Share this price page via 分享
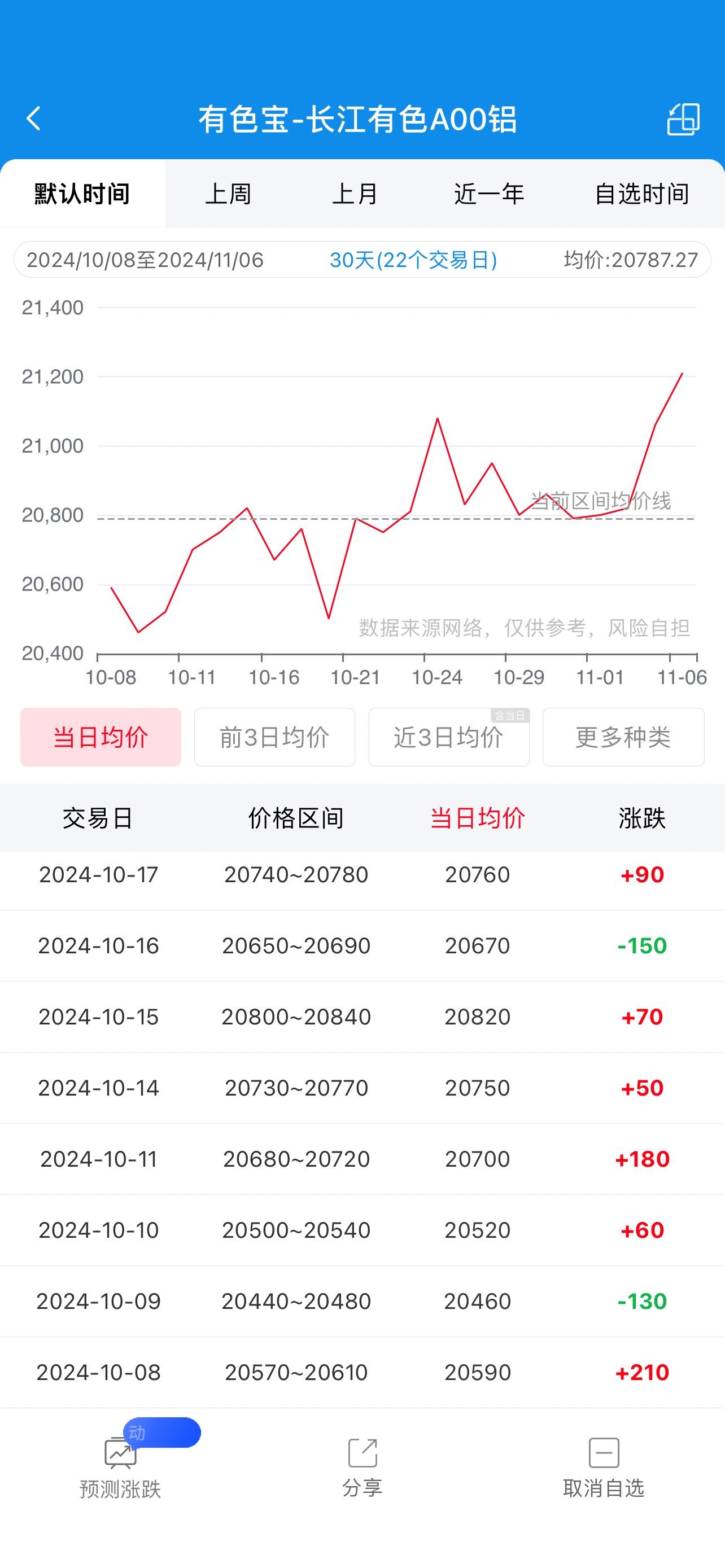725x1568 pixels. click(x=362, y=1468)
